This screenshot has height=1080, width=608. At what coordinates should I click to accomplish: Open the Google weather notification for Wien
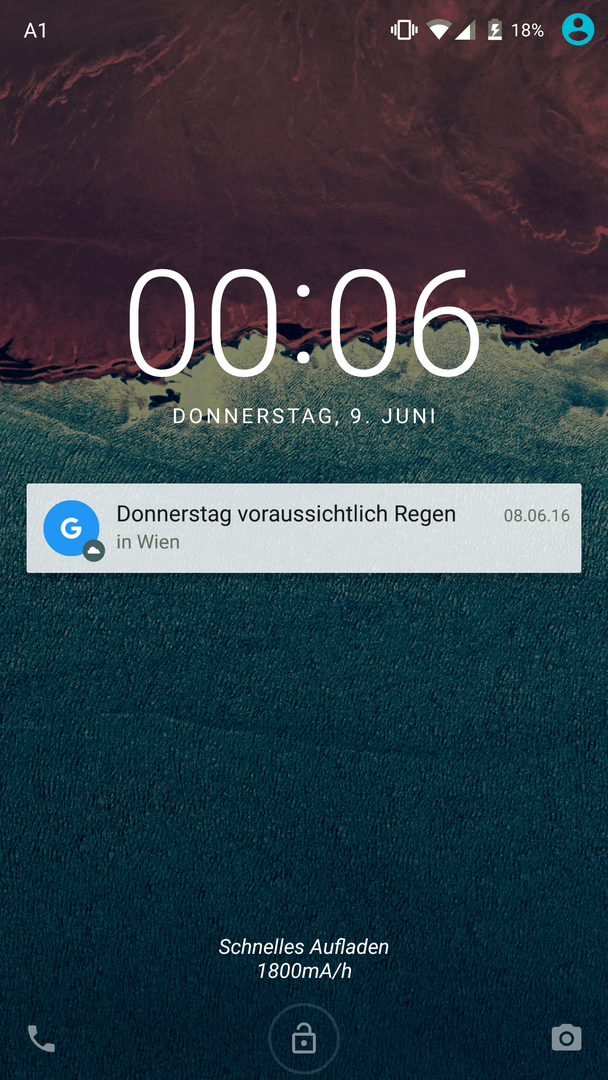(x=303, y=527)
